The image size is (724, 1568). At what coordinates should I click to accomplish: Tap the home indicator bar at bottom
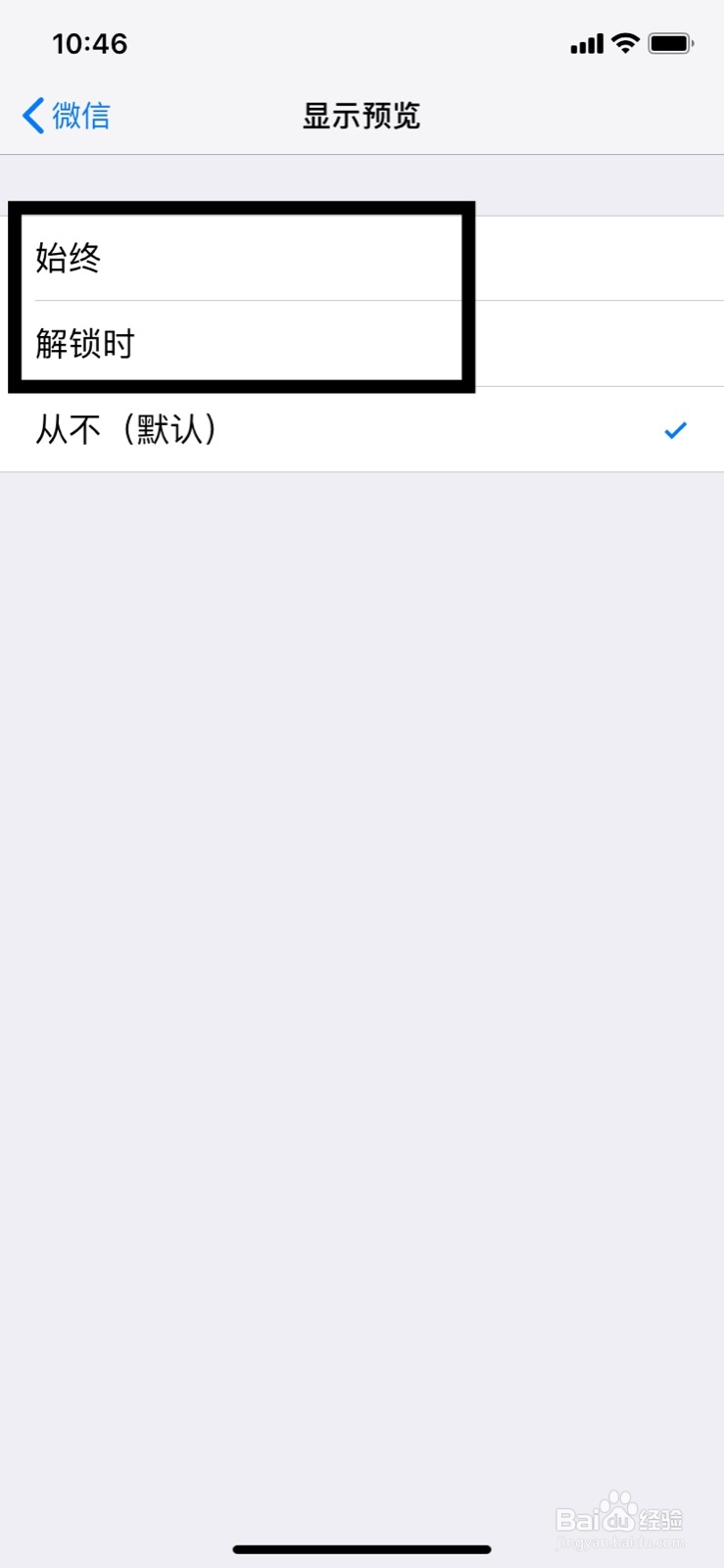click(x=362, y=1549)
